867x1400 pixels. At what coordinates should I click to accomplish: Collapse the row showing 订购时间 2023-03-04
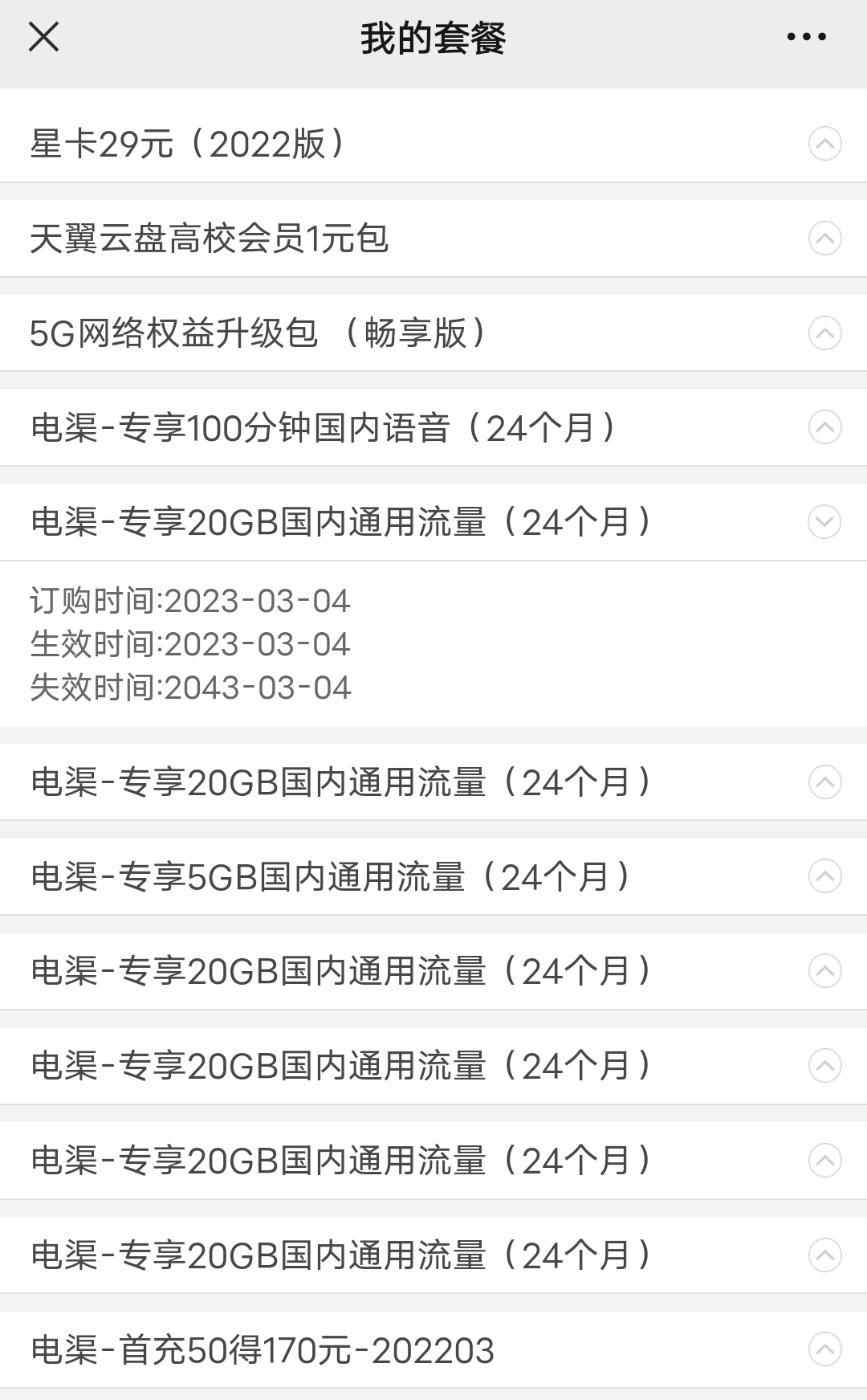[433, 522]
